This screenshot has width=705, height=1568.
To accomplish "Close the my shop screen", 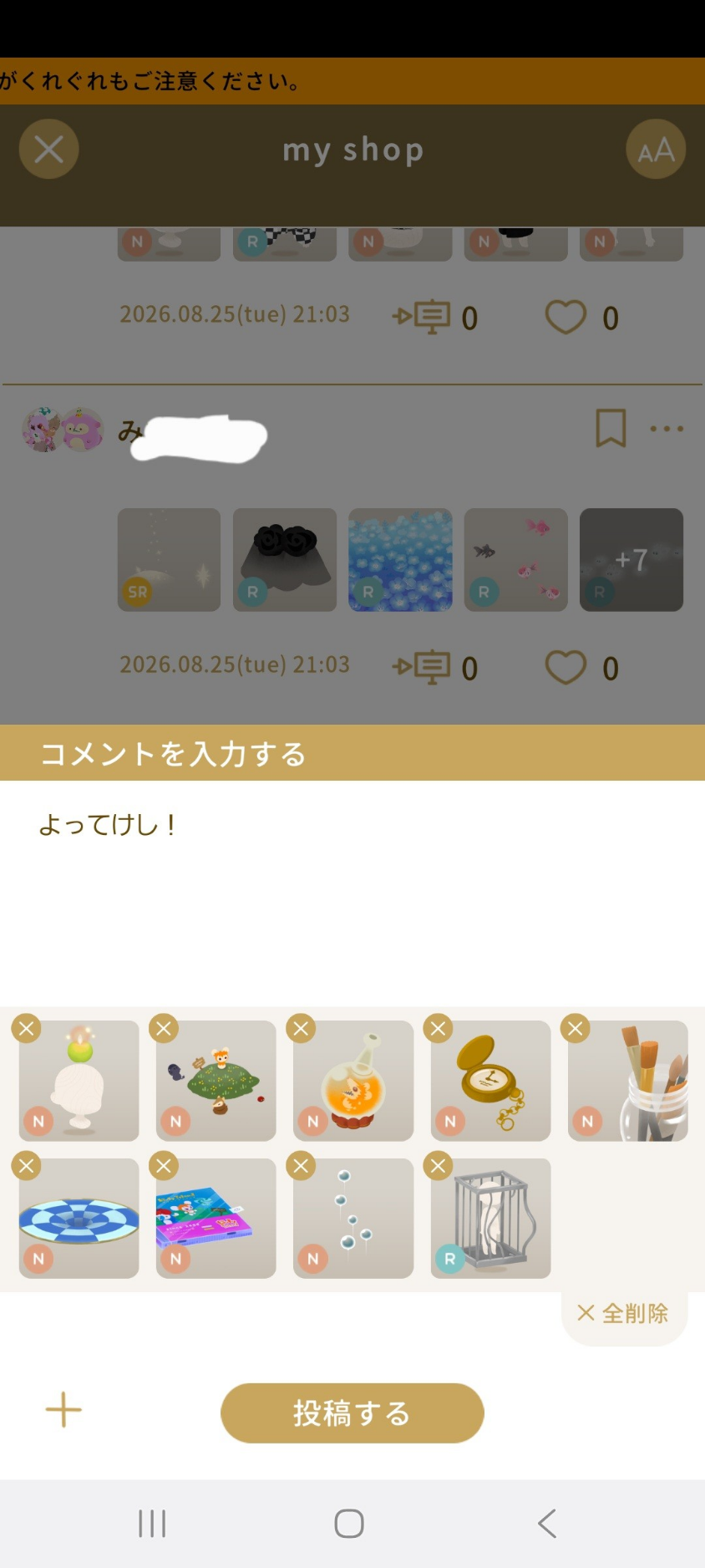I will pyautogui.click(x=48, y=150).
